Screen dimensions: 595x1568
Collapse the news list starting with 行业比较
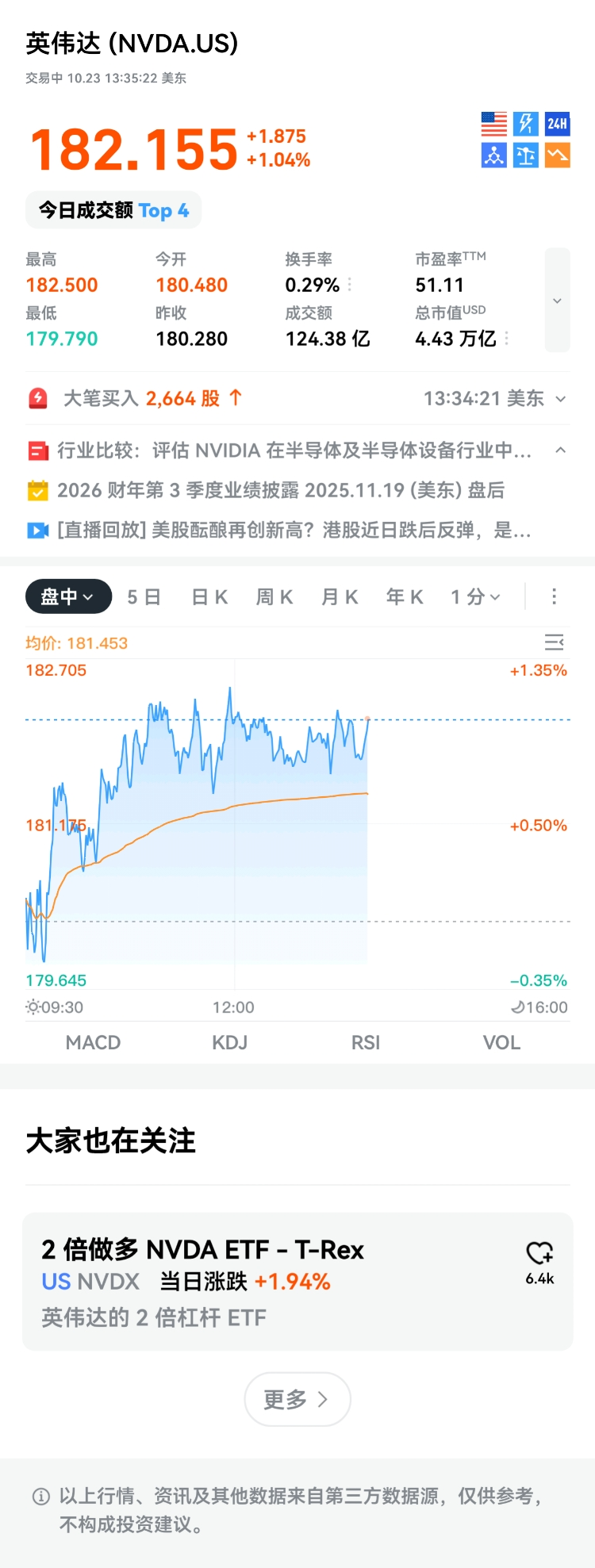coord(560,450)
